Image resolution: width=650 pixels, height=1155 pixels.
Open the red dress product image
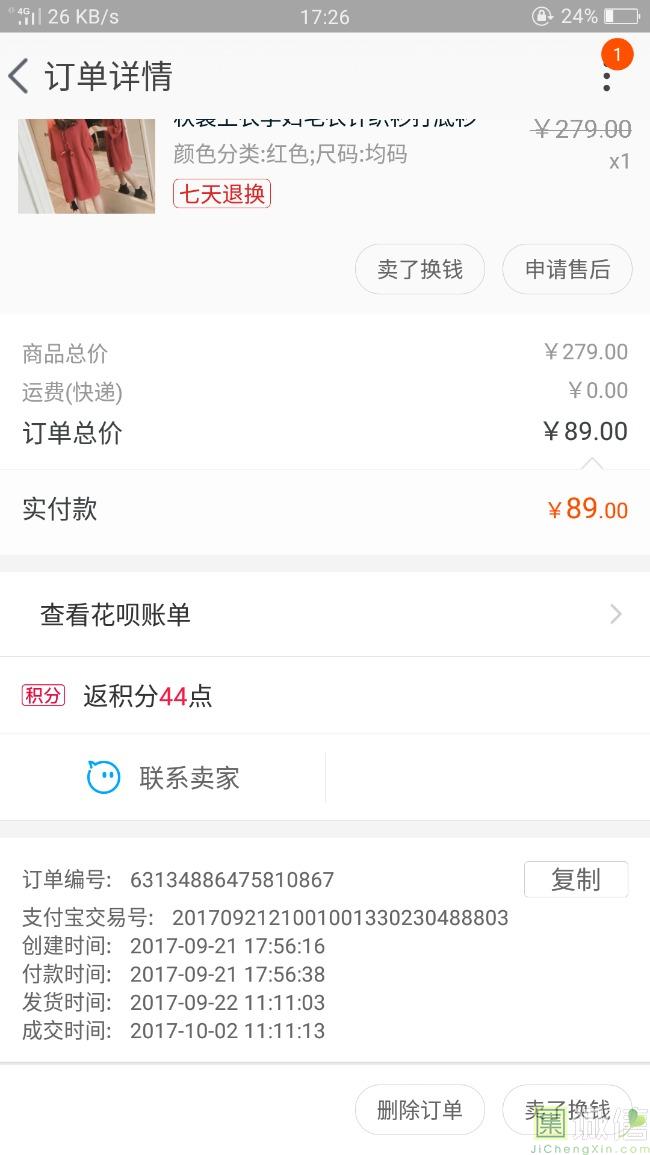pos(86,165)
